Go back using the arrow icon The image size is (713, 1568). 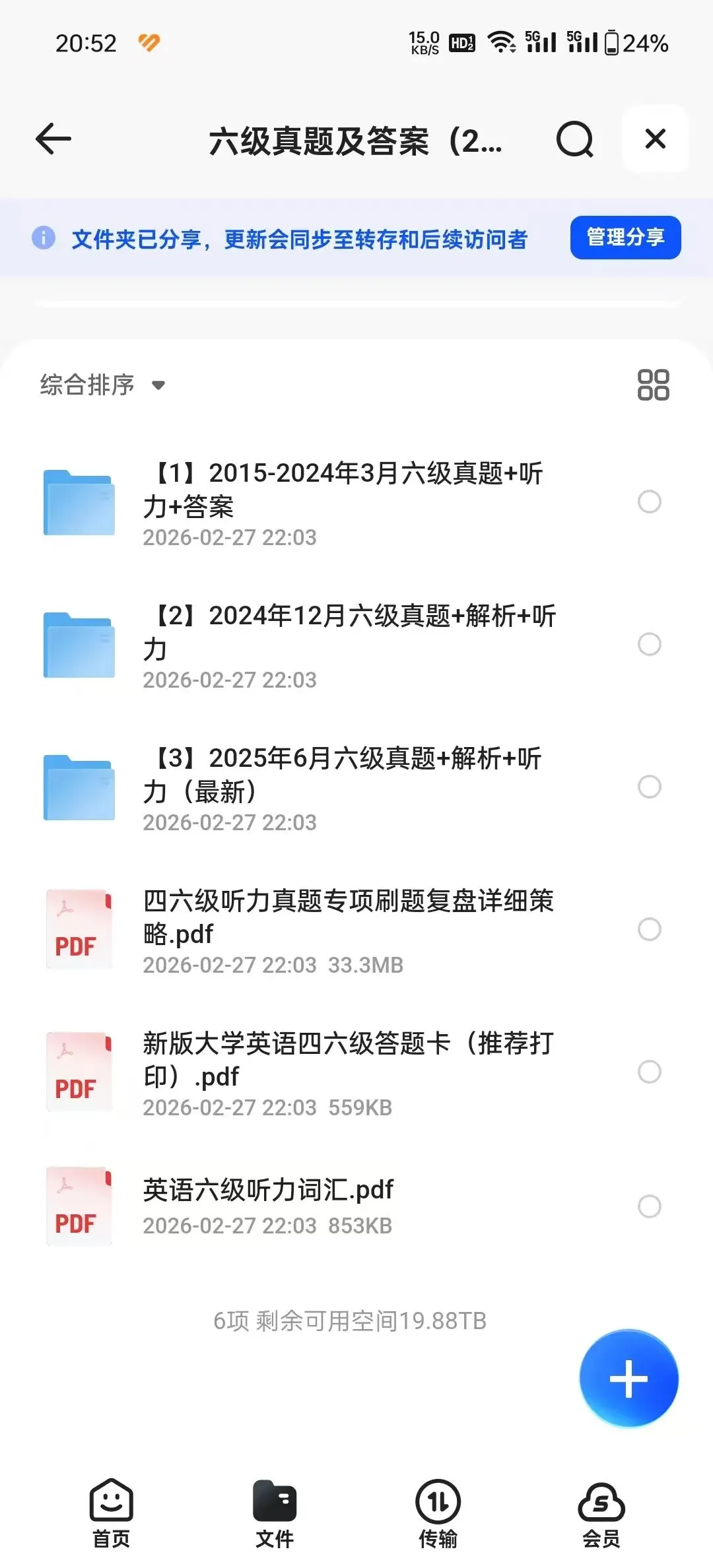53,139
